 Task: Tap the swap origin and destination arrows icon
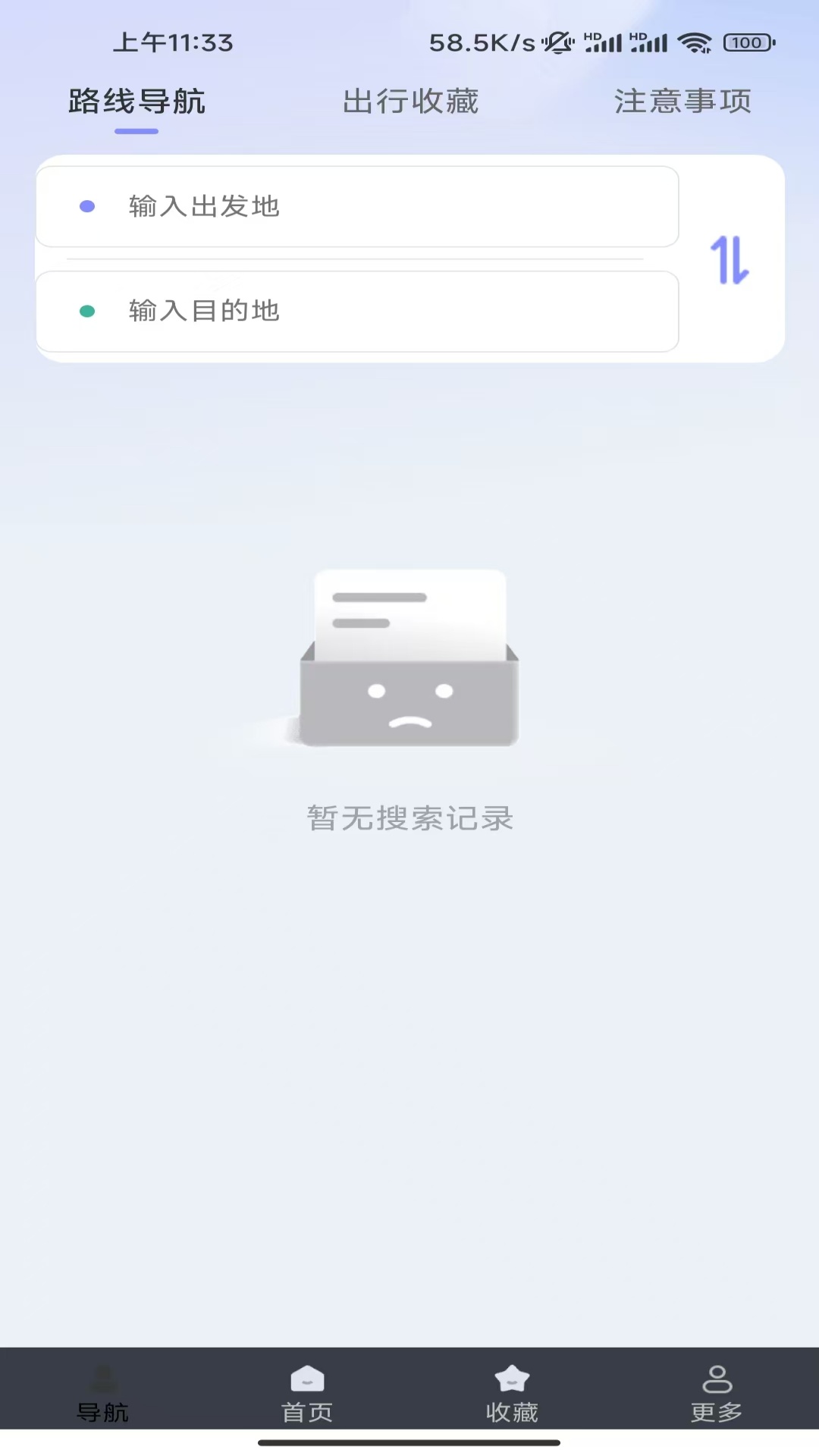click(x=730, y=262)
